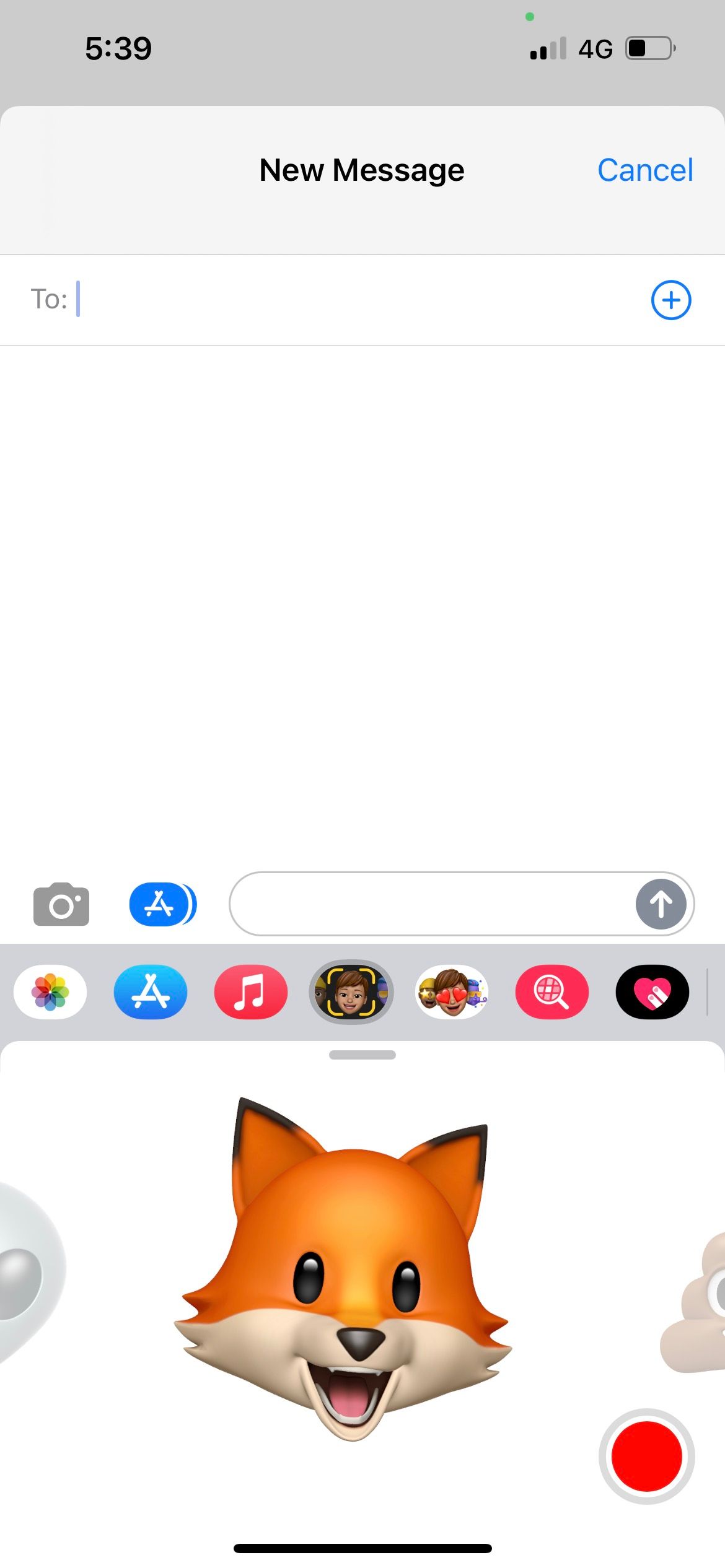Open the #images search app
Viewport: 725px width, 1568px height.
pos(551,992)
